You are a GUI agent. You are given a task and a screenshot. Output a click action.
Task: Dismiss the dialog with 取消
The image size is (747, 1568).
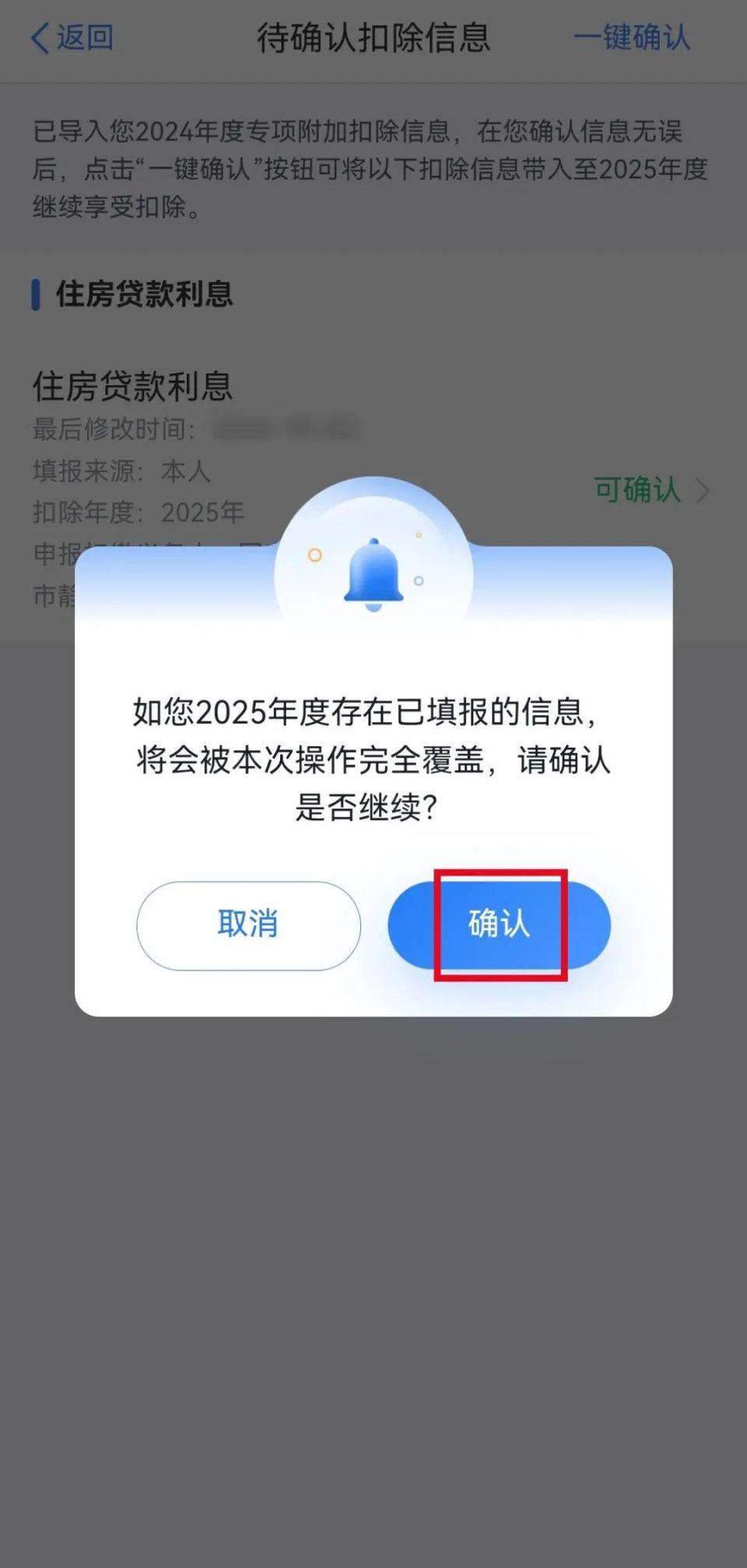pyautogui.click(x=249, y=924)
